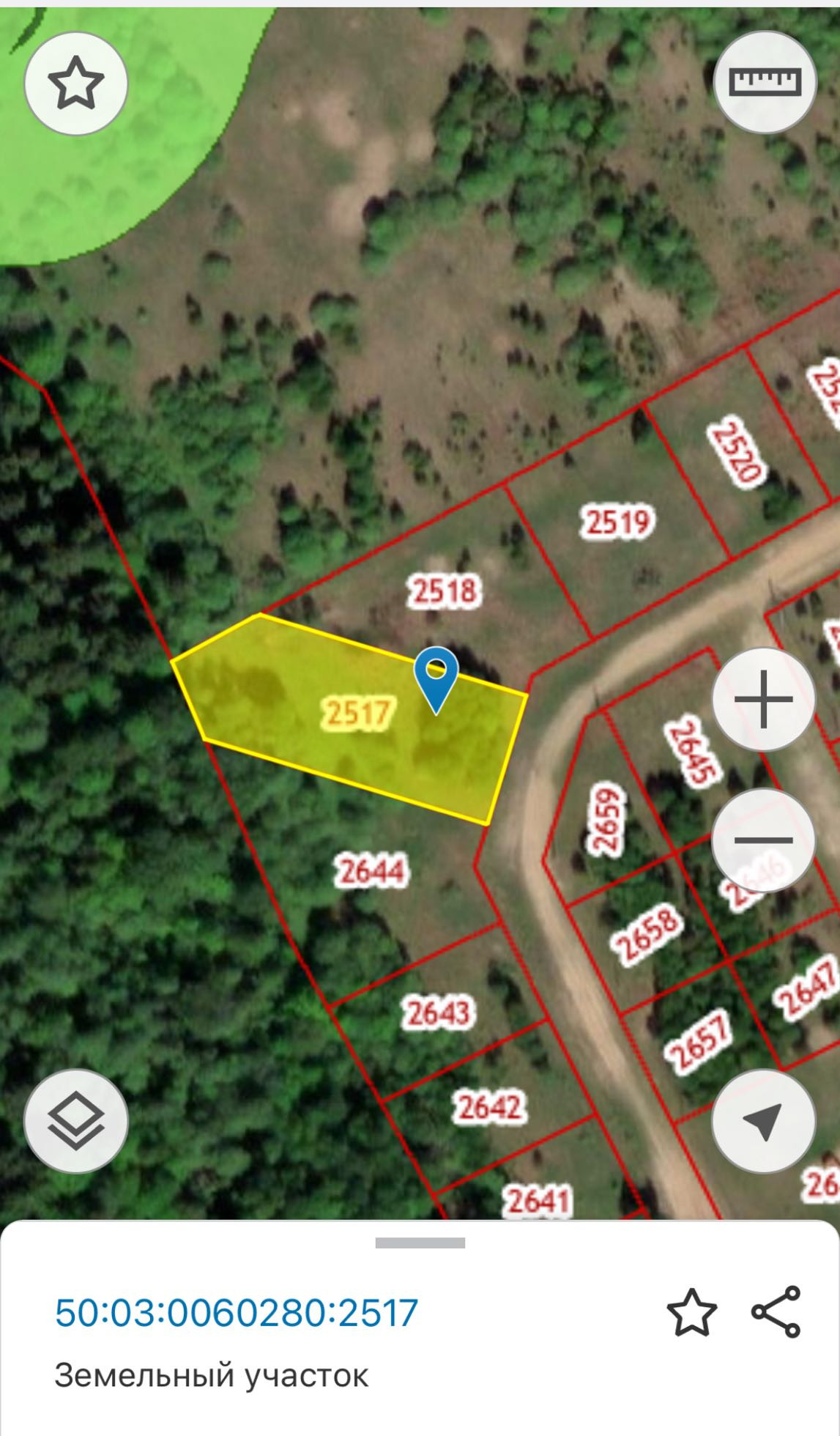Open favorites with the top-left star button
This screenshot has height=1436, width=840.
[x=76, y=84]
